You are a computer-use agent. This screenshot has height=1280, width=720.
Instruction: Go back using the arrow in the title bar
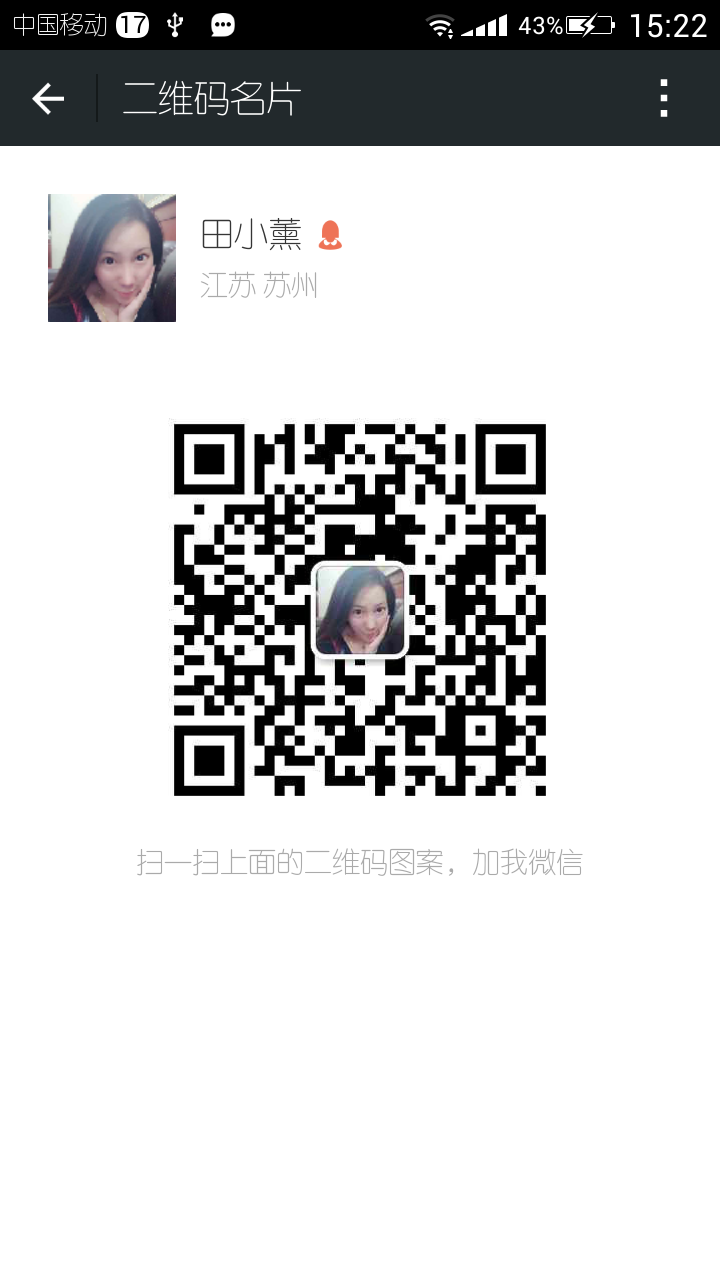point(48,98)
